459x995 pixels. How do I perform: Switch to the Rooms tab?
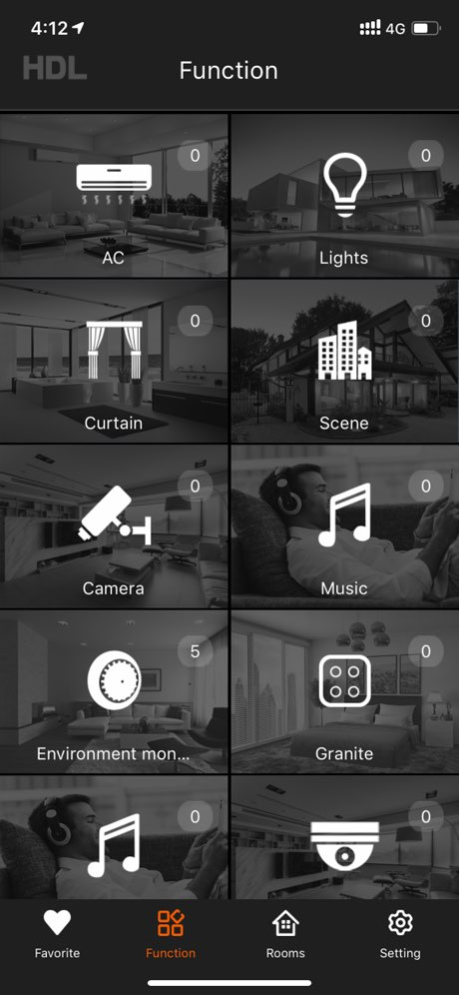pos(286,933)
